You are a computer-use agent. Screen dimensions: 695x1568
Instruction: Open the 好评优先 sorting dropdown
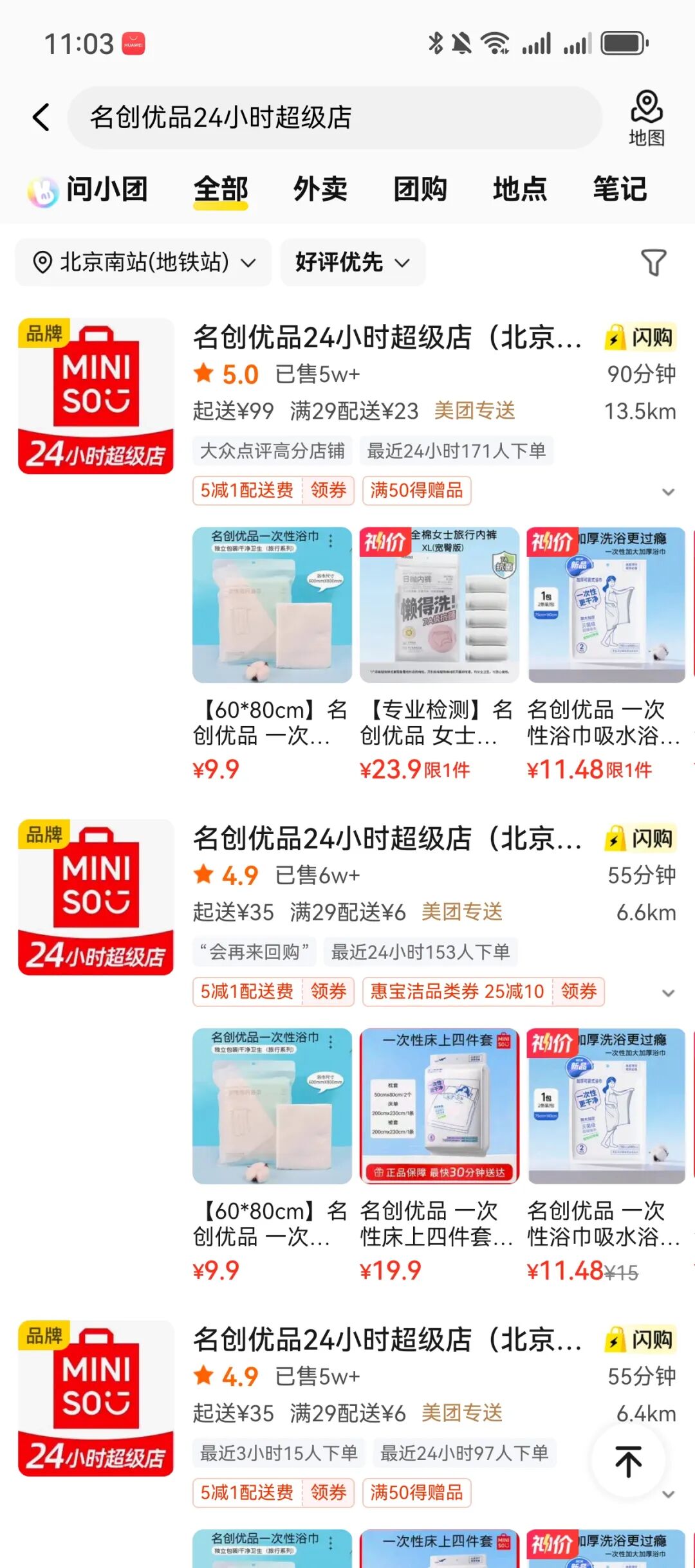353,262
